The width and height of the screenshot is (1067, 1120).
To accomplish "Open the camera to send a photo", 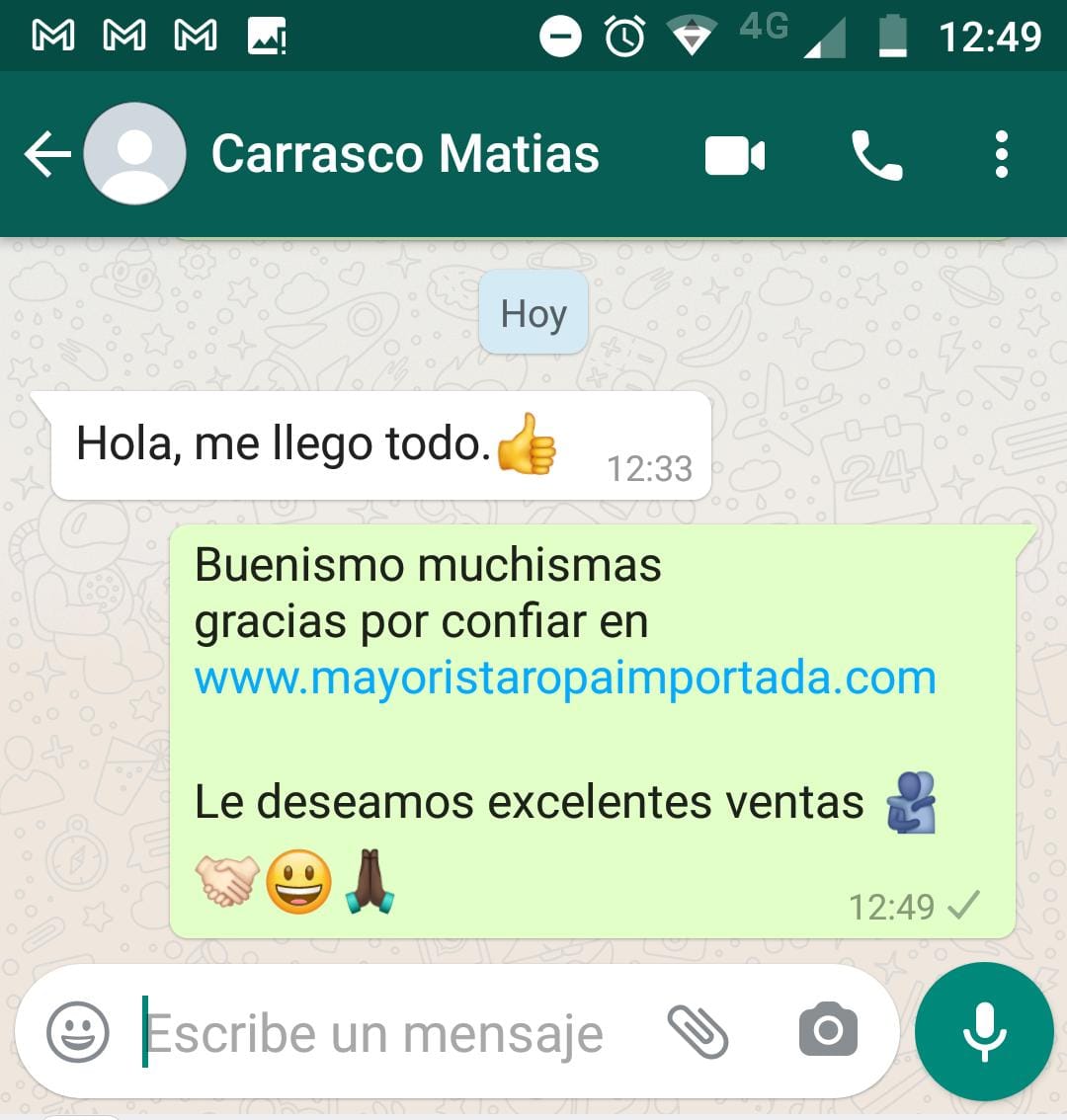I will tap(828, 1031).
